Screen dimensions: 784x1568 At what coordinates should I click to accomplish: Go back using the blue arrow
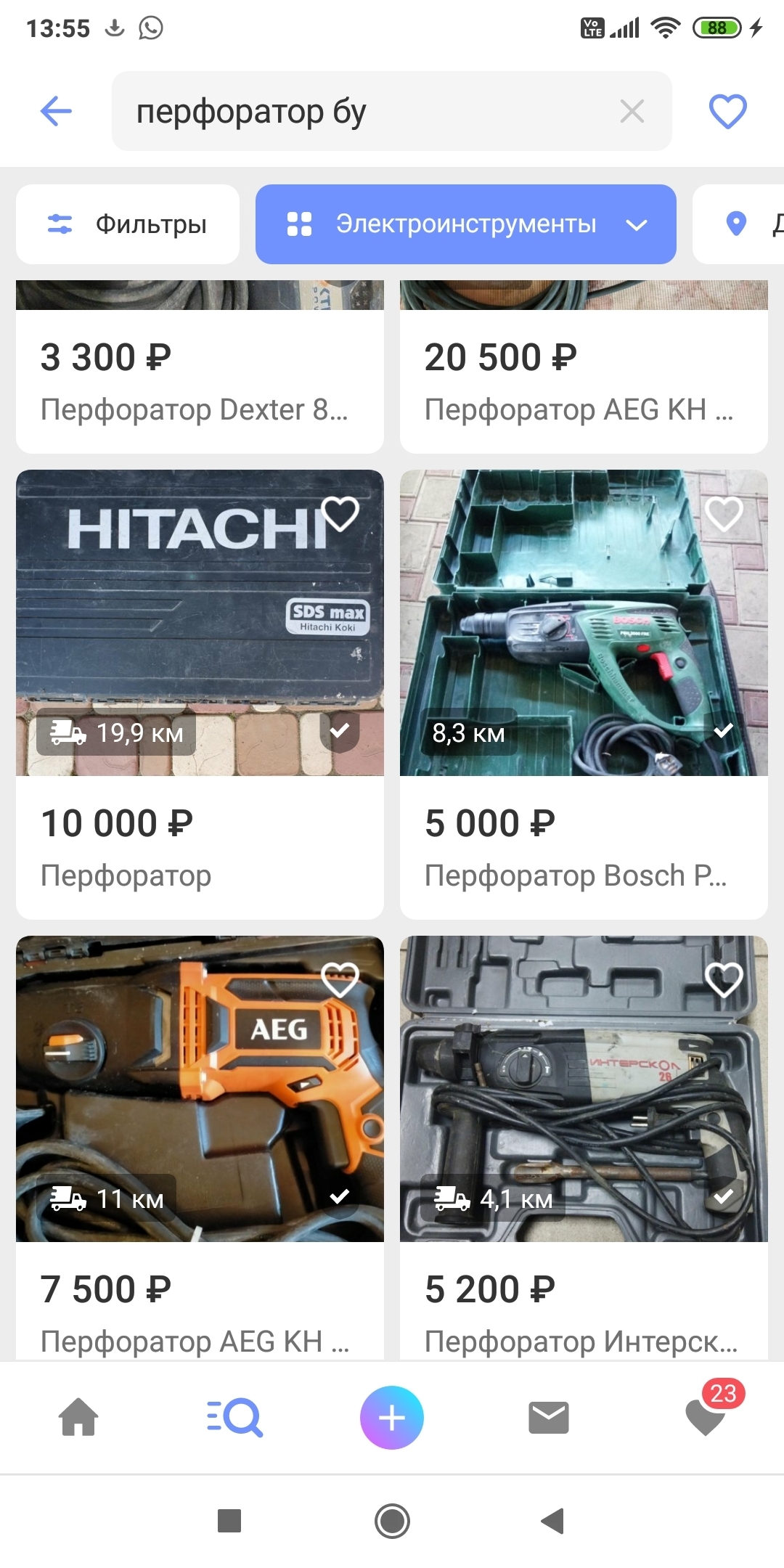[x=56, y=111]
